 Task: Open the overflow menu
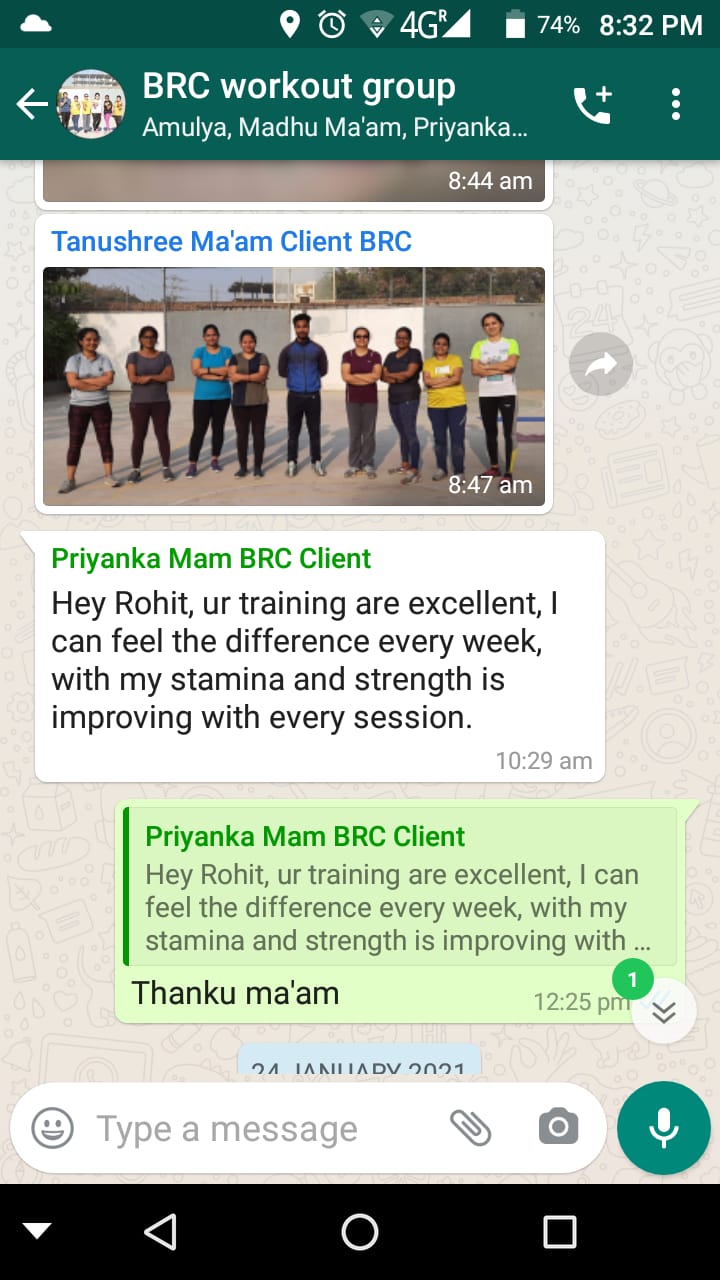[x=676, y=104]
